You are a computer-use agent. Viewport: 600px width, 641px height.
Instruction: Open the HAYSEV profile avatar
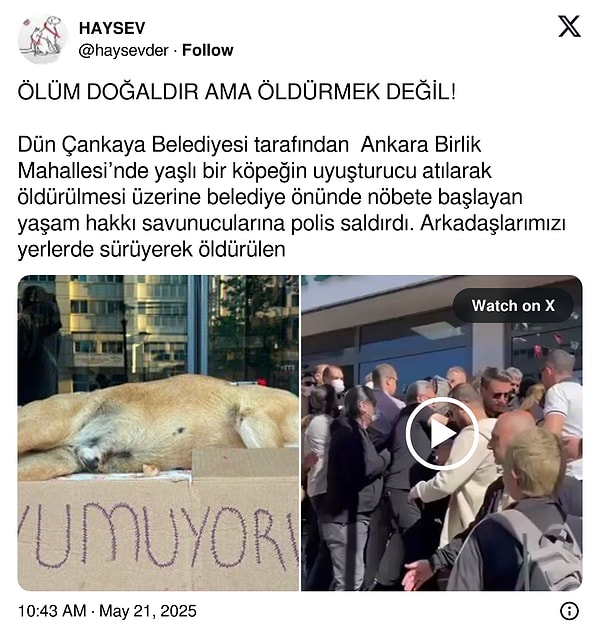click(41, 40)
